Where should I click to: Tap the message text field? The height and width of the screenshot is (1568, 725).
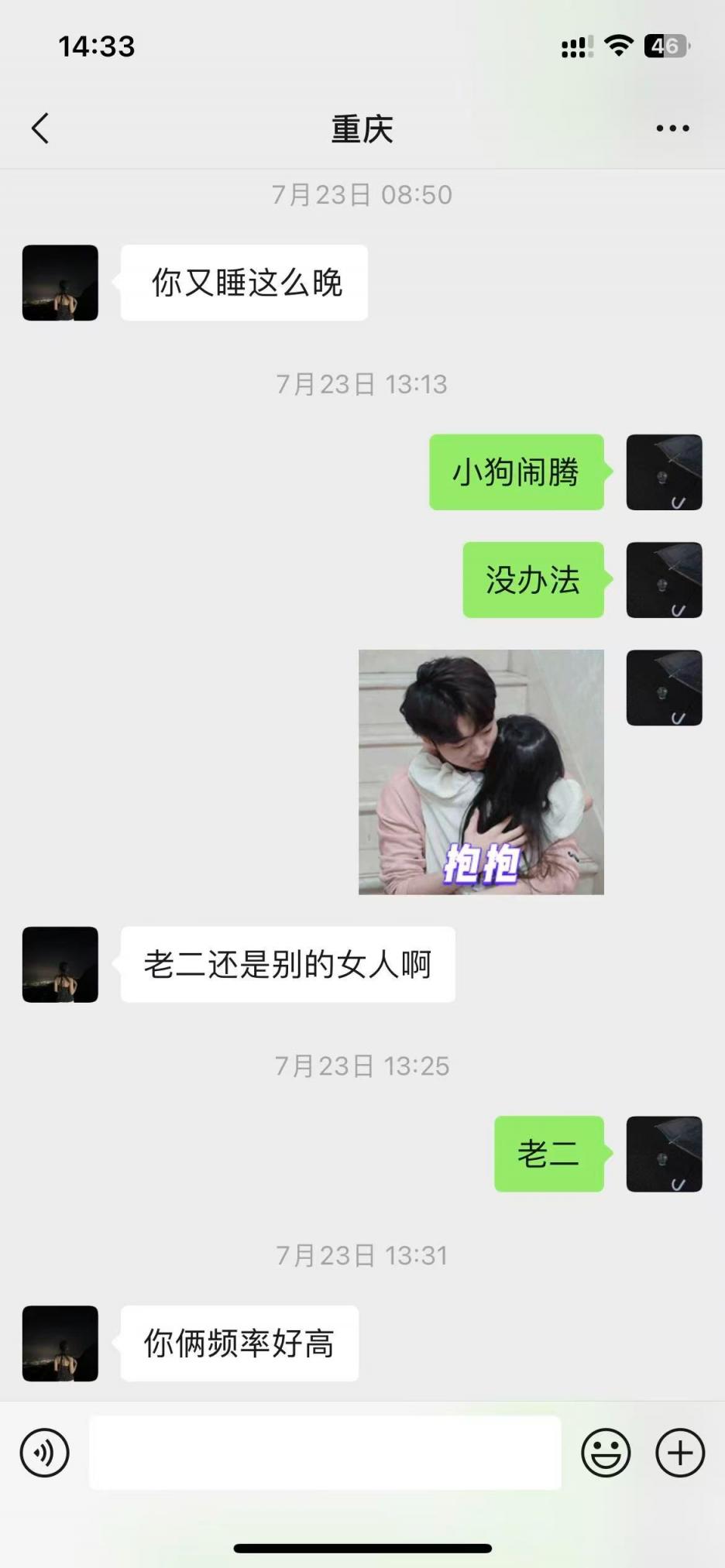pyautogui.click(x=325, y=1453)
